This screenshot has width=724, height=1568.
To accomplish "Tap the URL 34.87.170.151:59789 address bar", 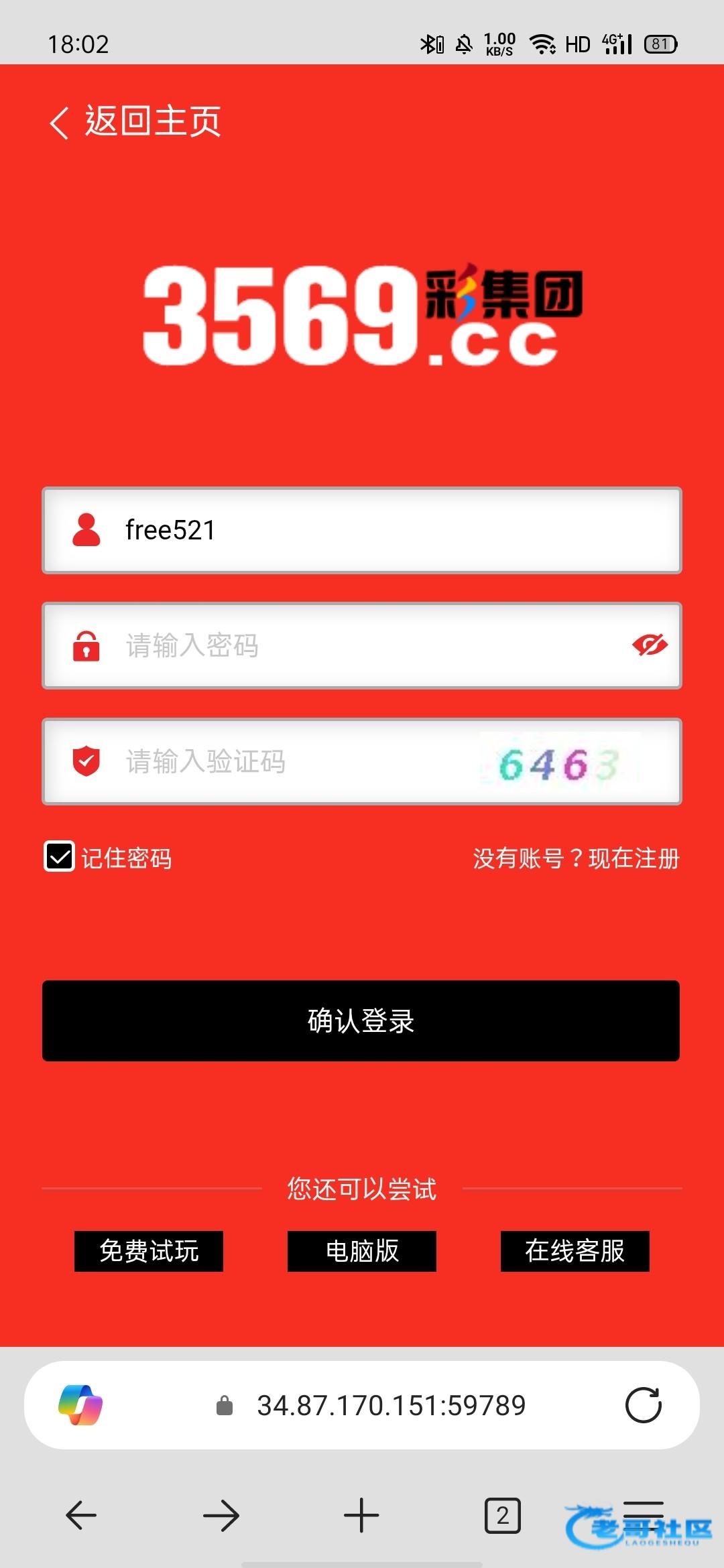I will click(391, 1405).
